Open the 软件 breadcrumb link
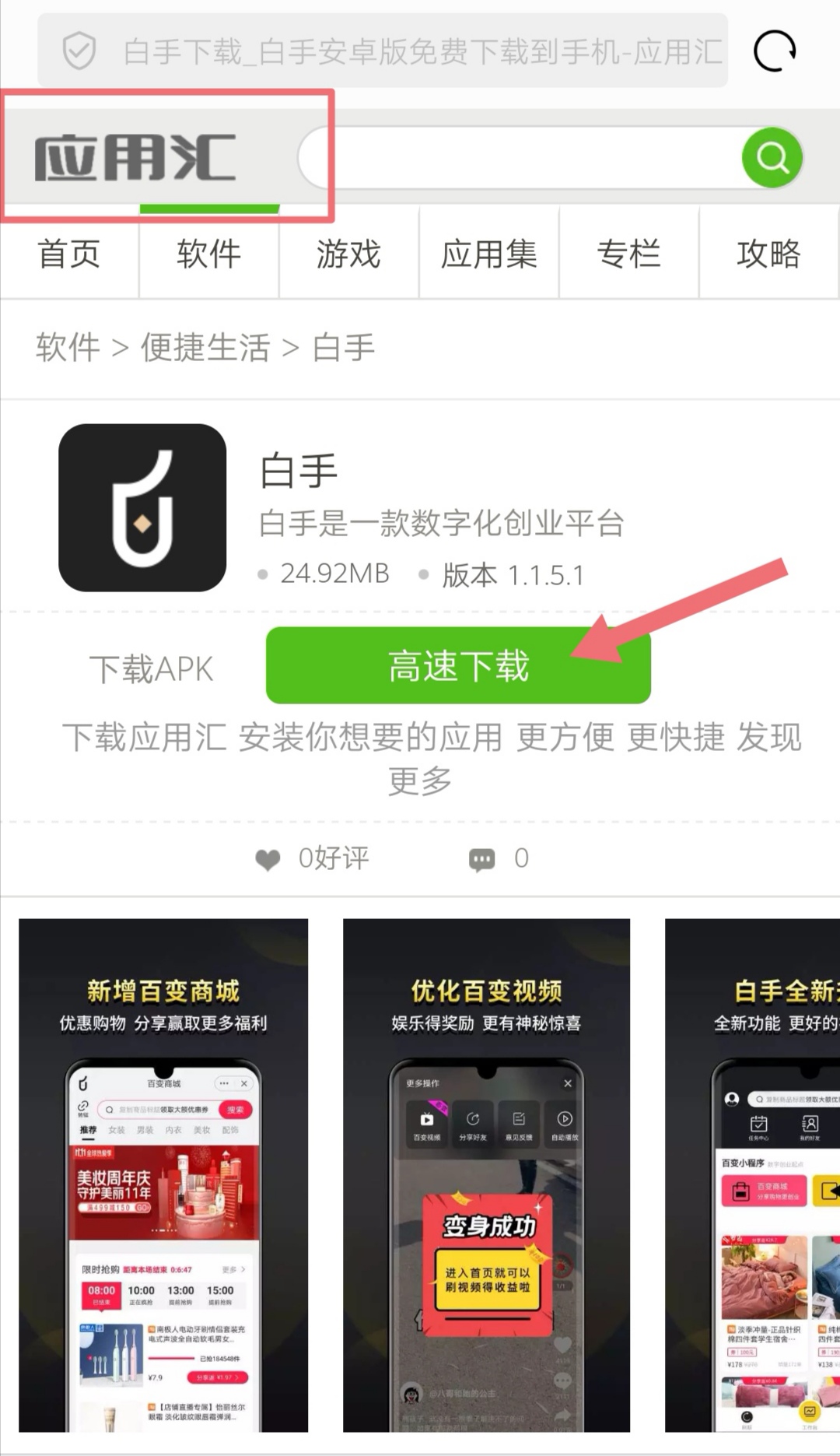The height and width of the screenshot is (1456, 840). [x=68, y=347]
